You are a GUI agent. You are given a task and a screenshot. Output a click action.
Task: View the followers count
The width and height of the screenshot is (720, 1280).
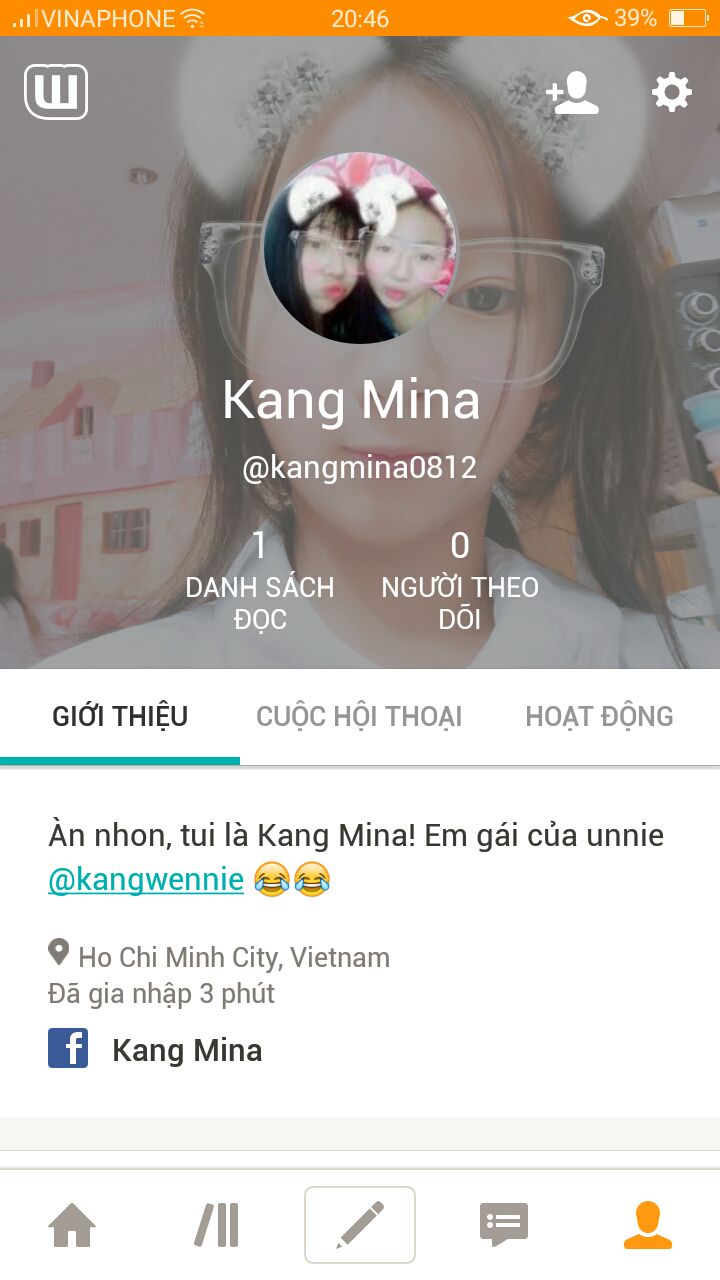(x=460, y=581)
